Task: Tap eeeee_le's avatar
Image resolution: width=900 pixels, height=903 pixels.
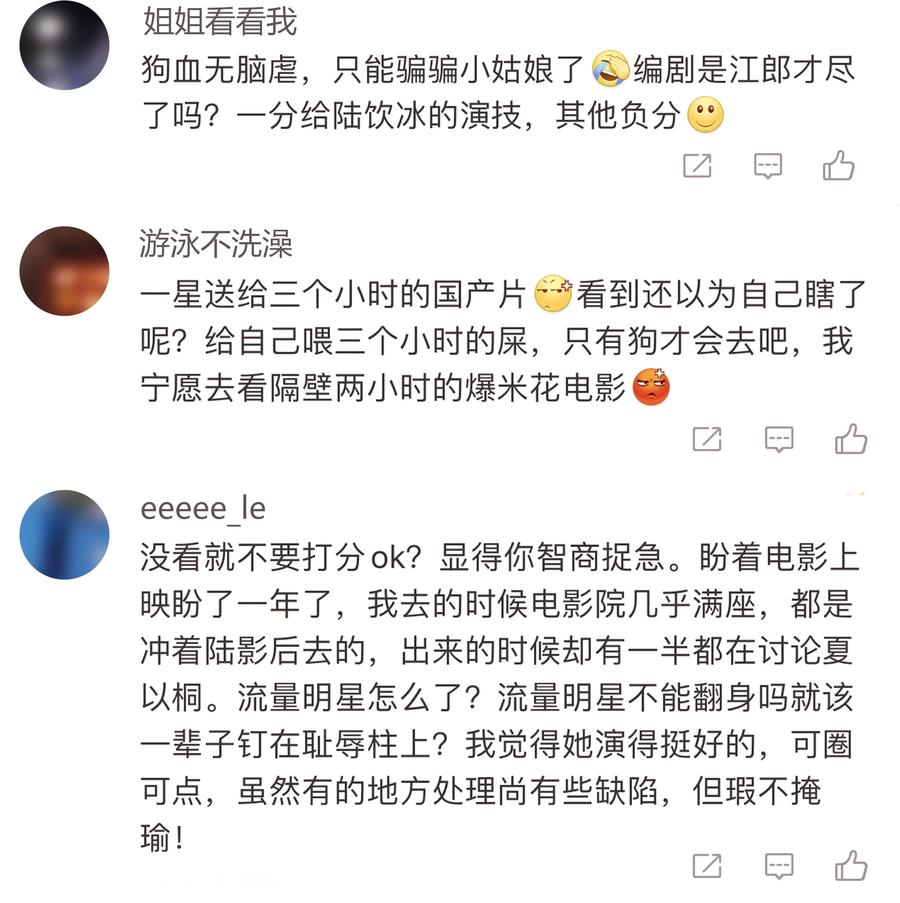Action: click(64, 534)
